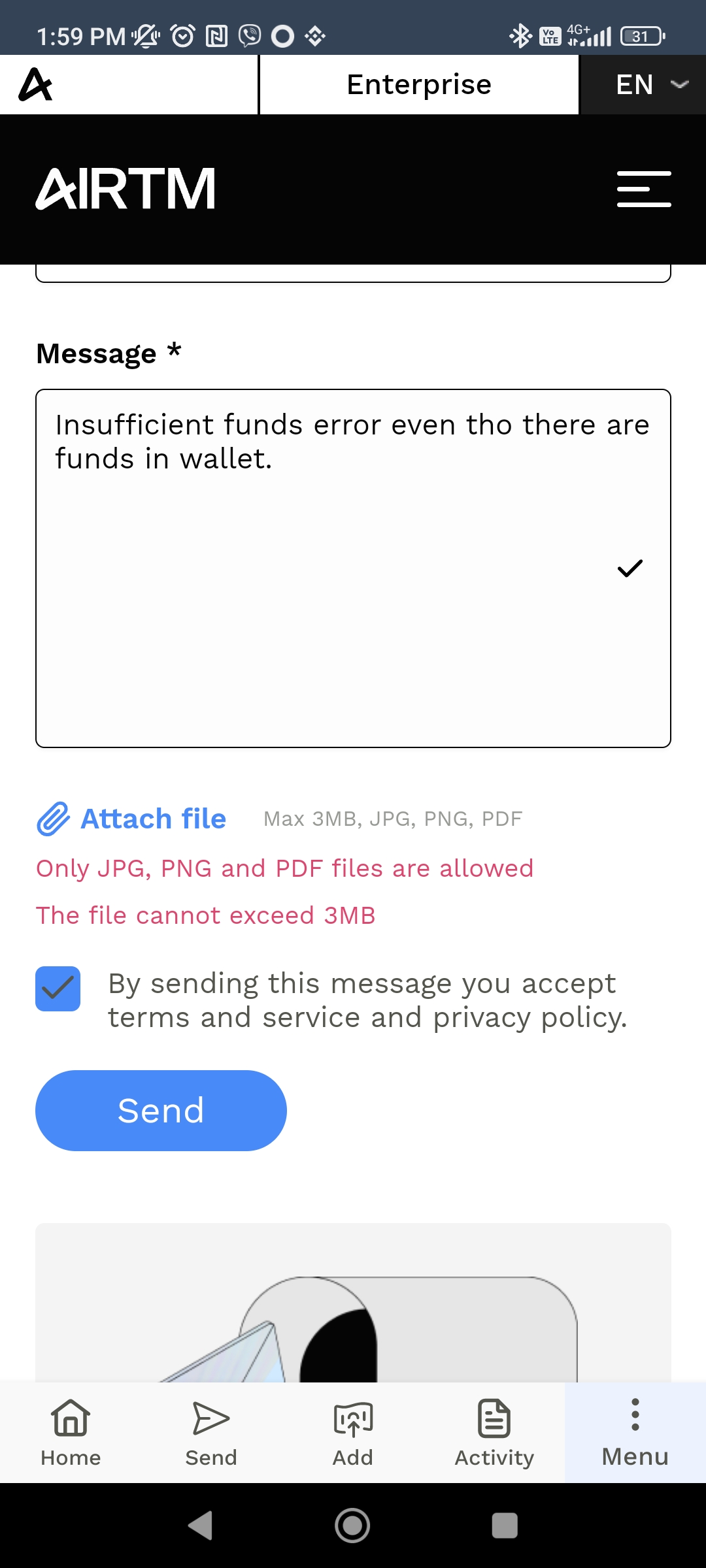Edit the Message text field
The height and width of the screenshot is (1568, 706).
[x=353, y=568]
